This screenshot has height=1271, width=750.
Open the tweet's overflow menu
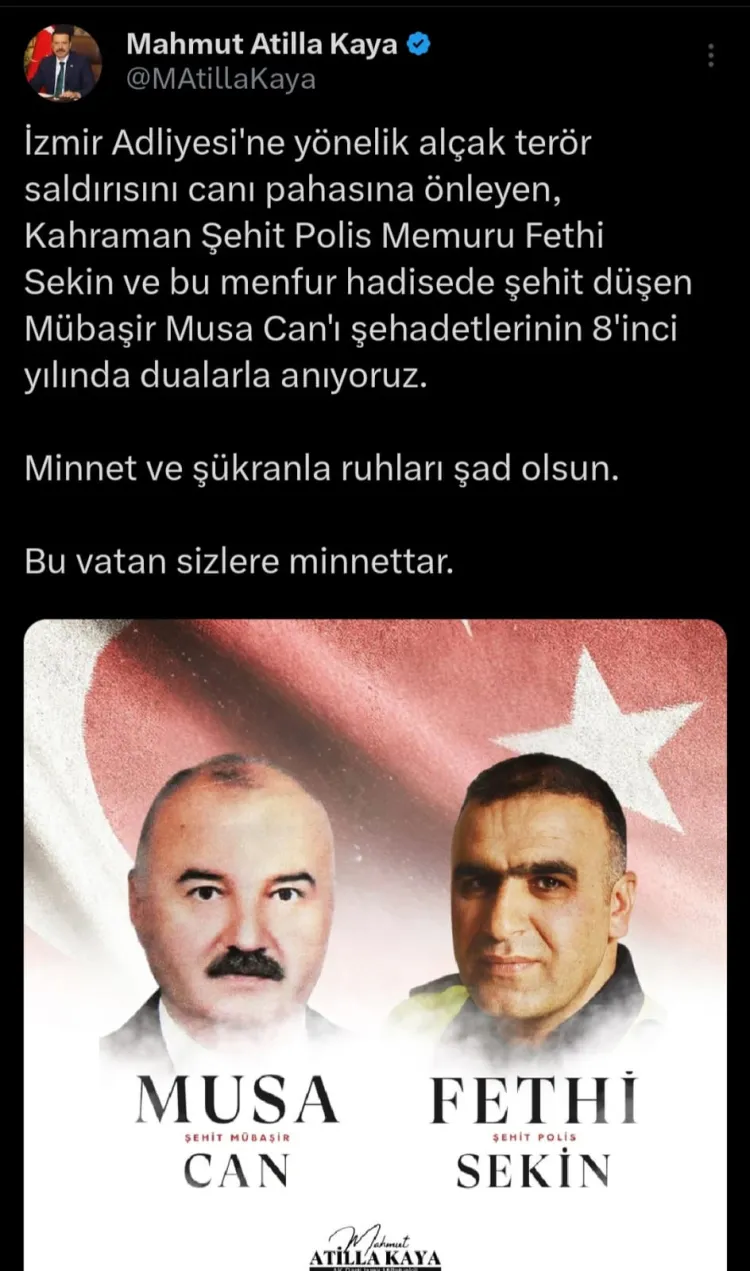[x=710, y=56]
